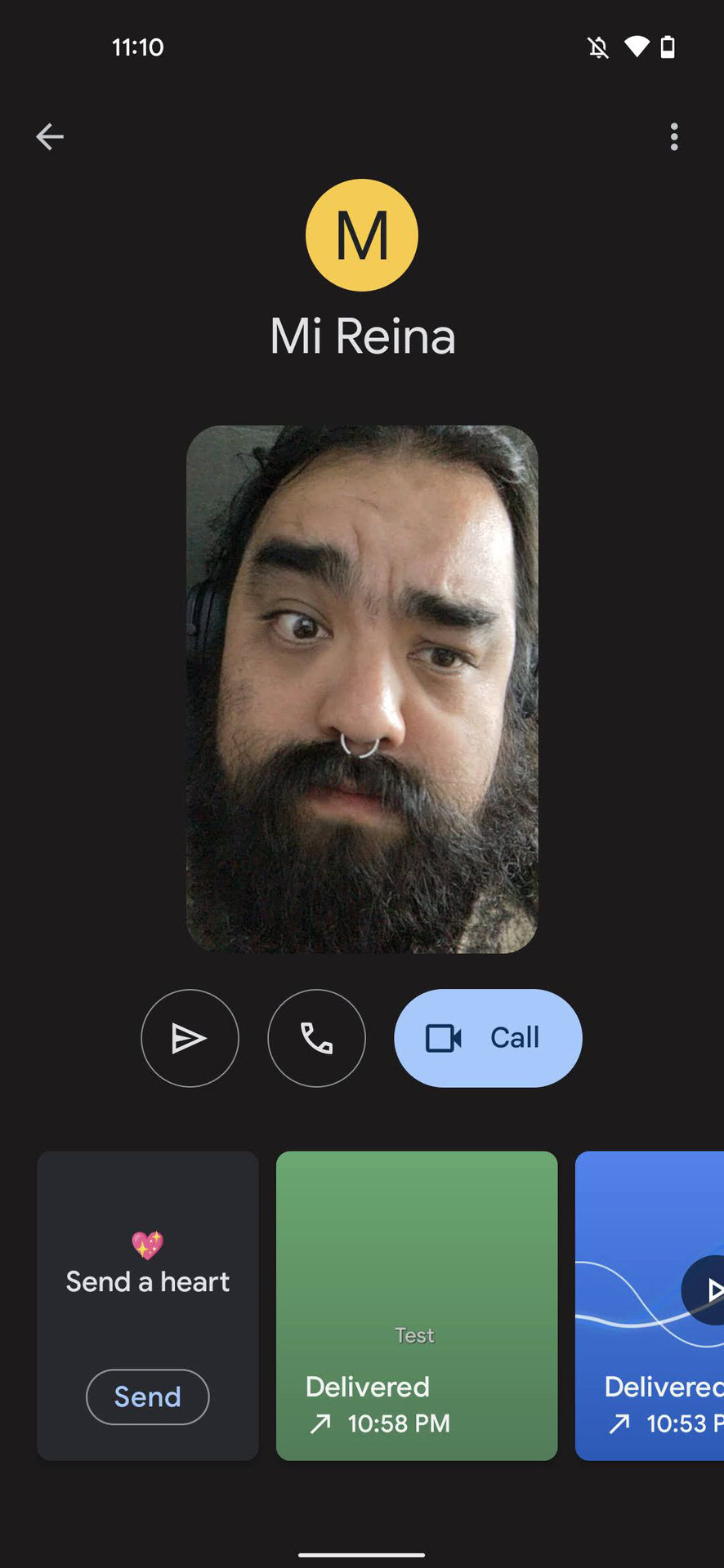Open the Mi Reina video preview tile
Screen dimensions: 724x1568
(x=362, y=688)
